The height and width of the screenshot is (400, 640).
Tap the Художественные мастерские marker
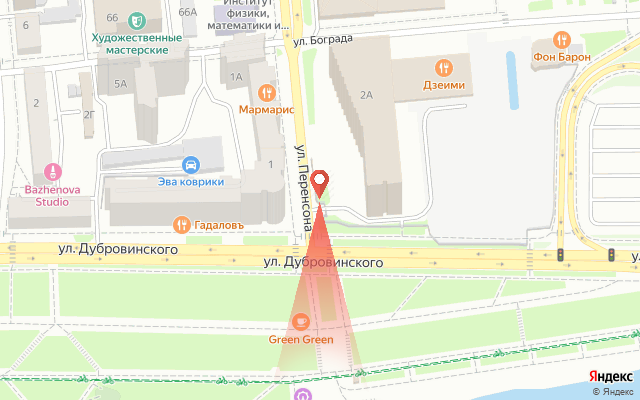coord(136,20)
